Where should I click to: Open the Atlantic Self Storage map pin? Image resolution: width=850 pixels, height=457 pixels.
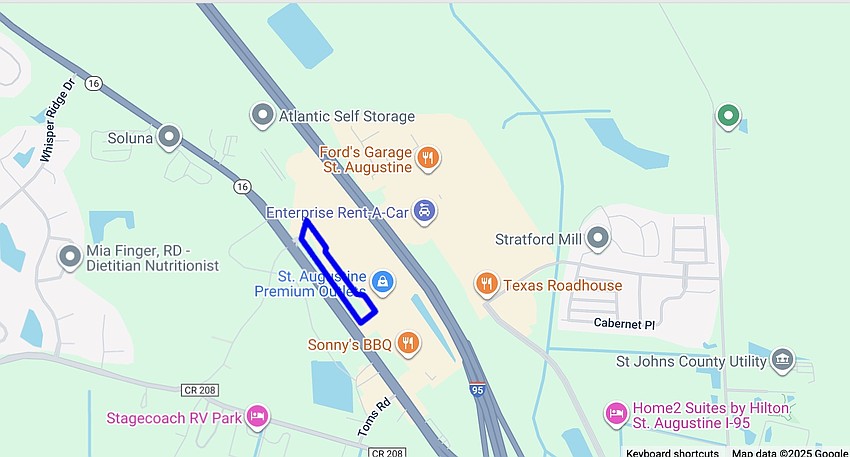(263, 115)
